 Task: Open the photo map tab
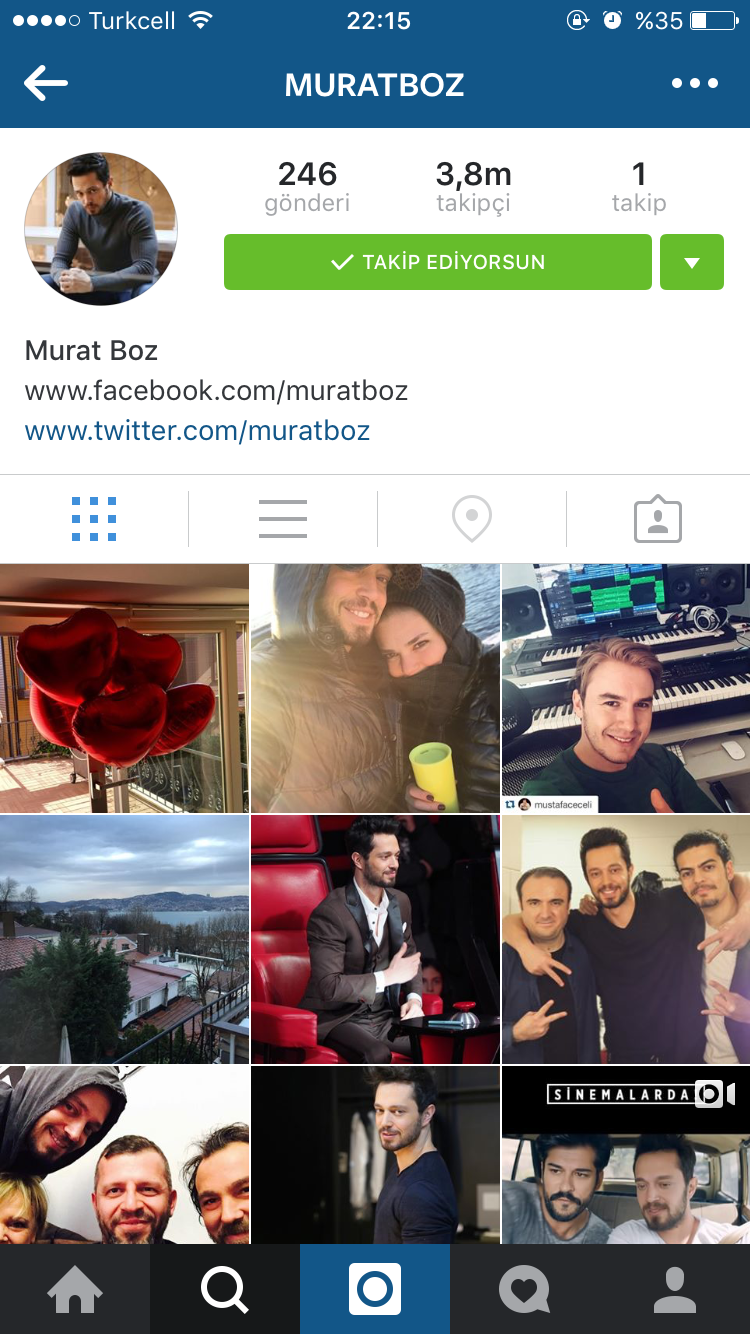coord(471,519)
